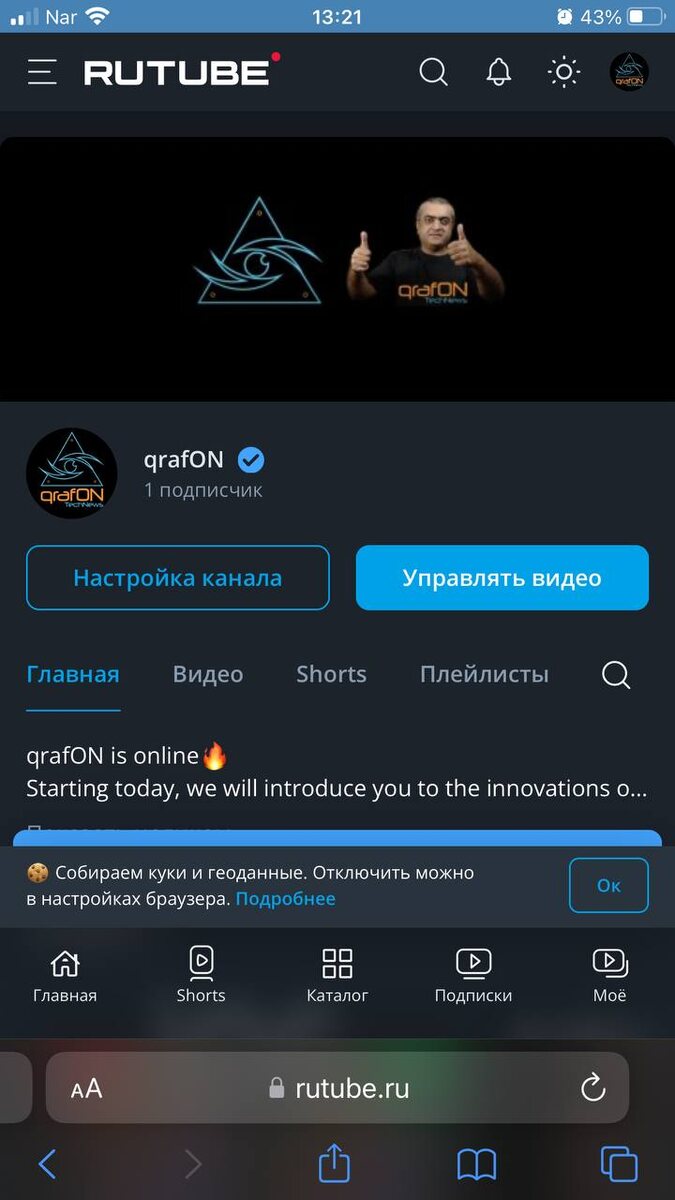Tap the search icon in the header
Viewport: 675px width, 1200px height.
pos(433,72)
